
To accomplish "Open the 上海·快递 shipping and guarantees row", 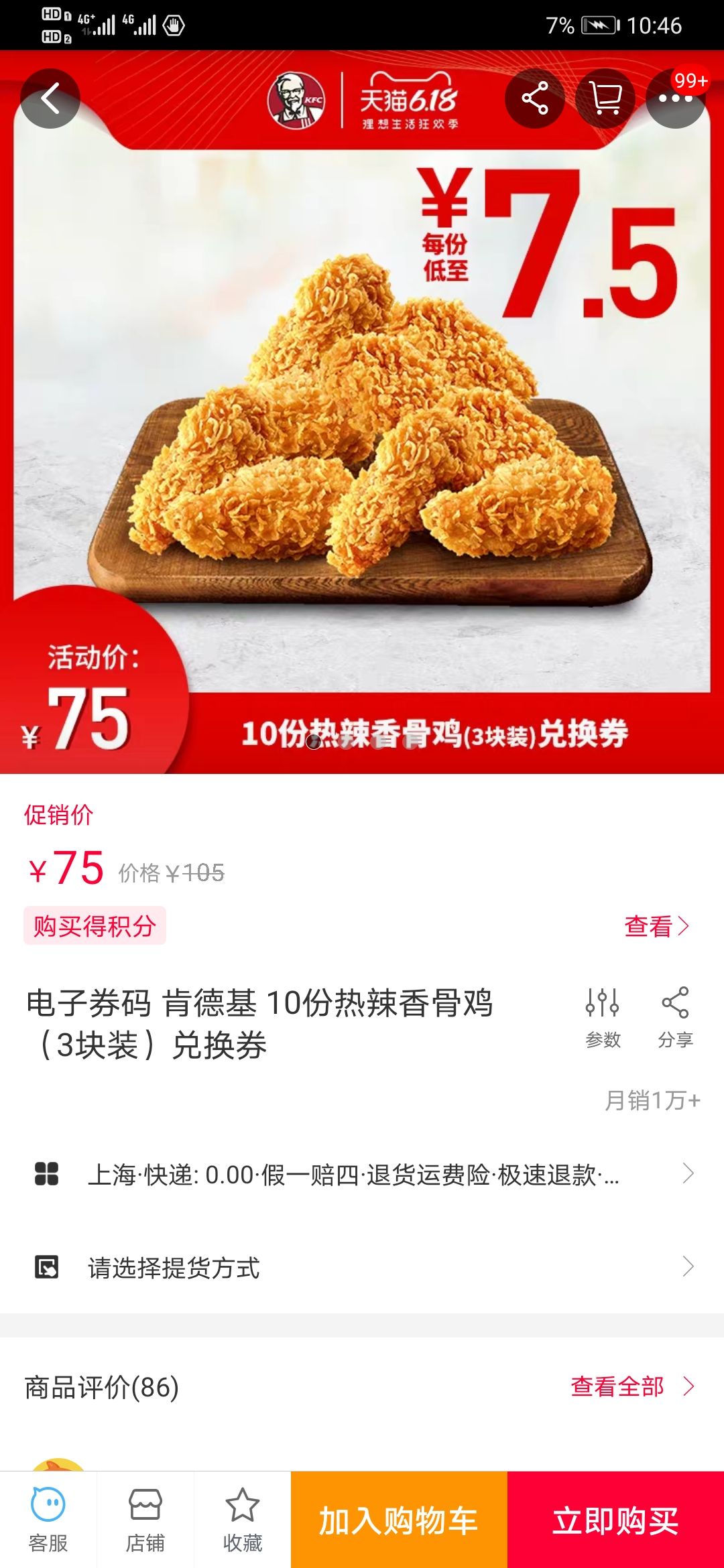I will point(362,1174).
